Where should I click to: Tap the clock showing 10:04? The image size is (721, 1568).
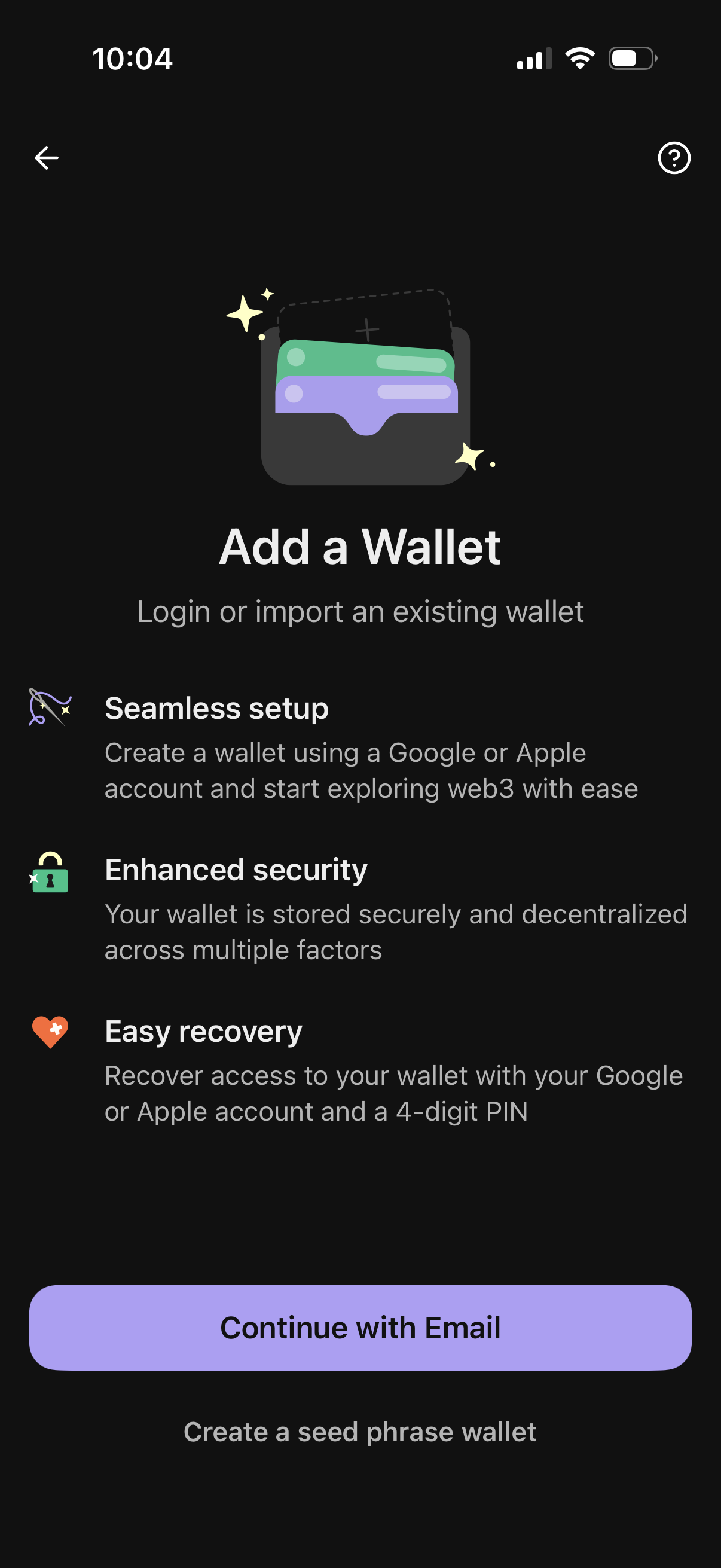[x=133, y=59]
